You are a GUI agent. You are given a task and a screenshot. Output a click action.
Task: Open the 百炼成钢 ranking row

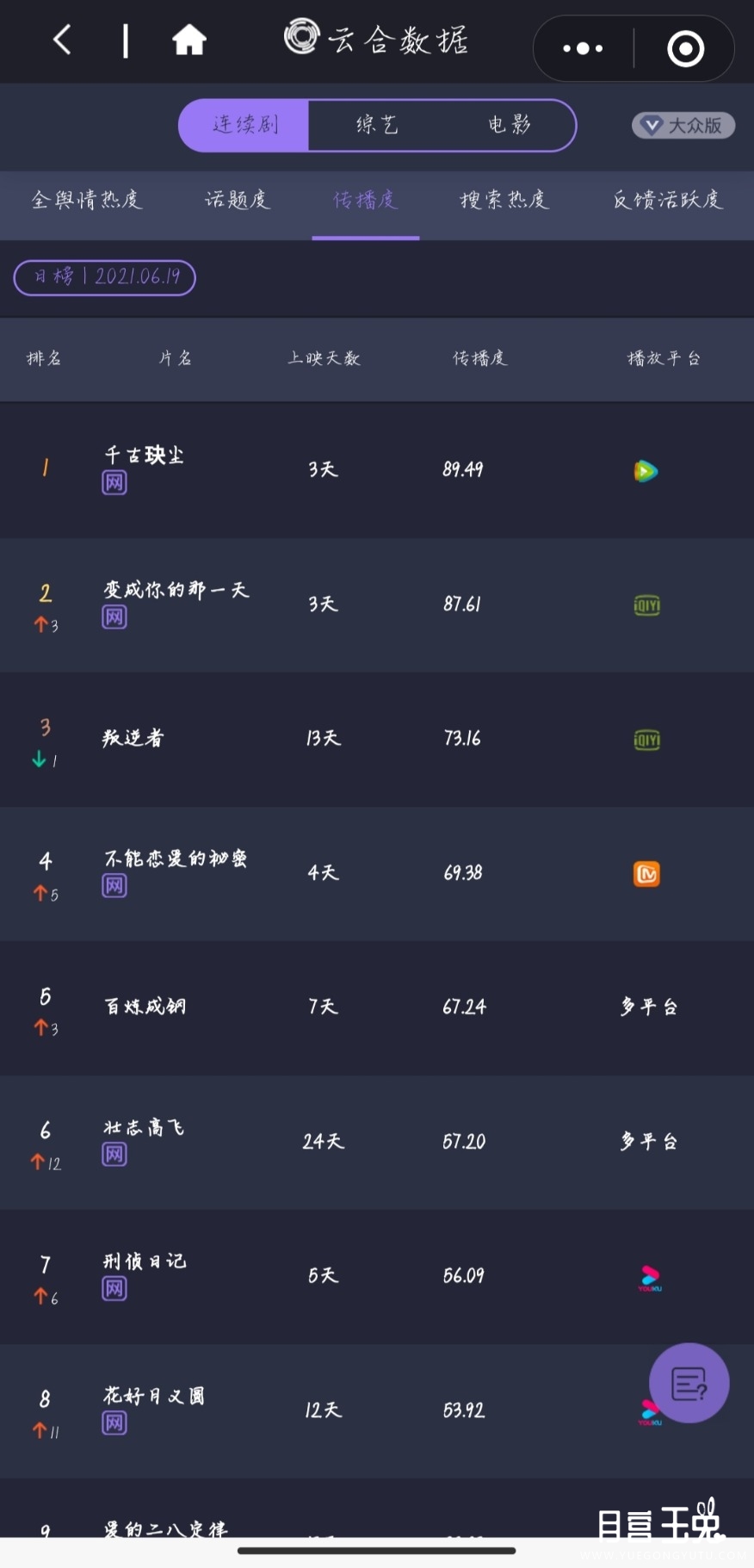(x=377, y=1007)
